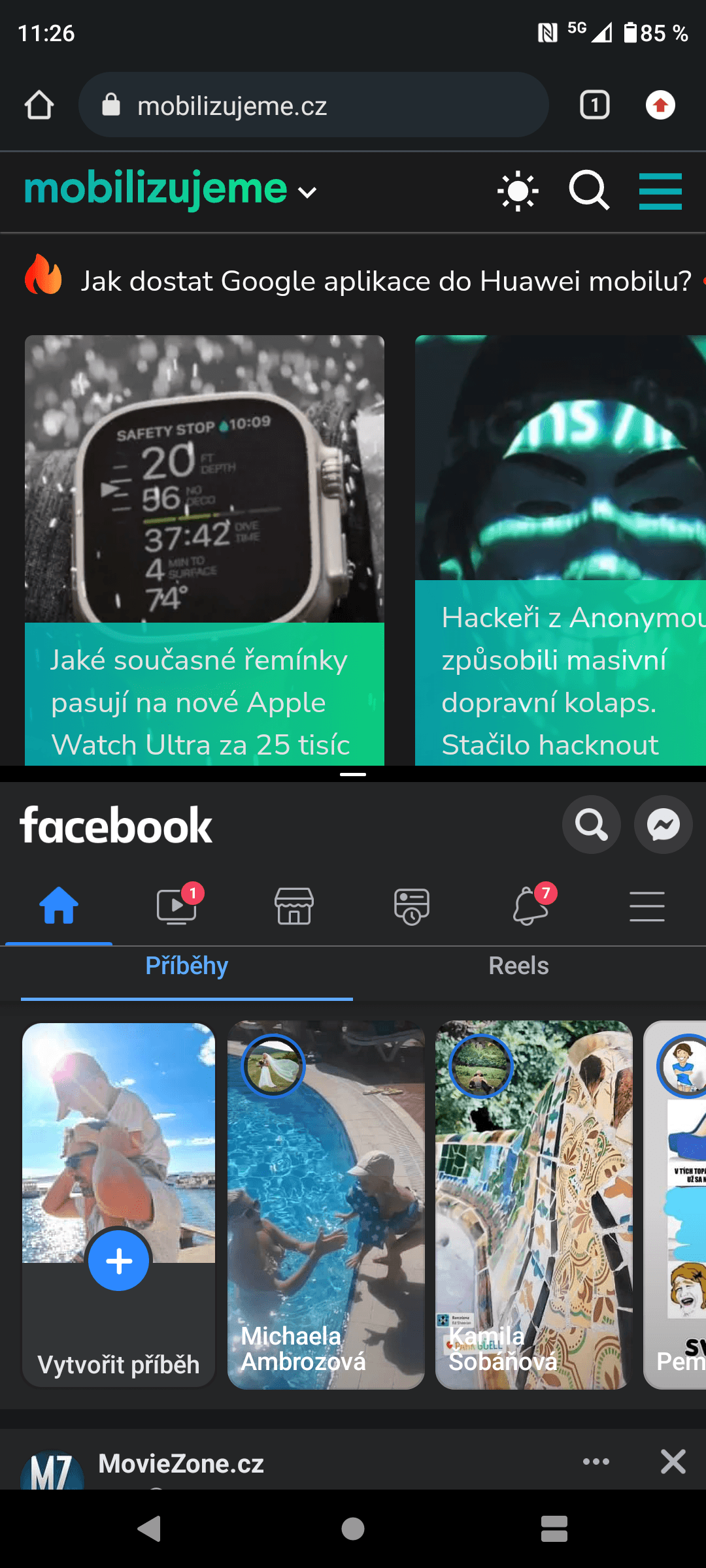
Task: Toggle the light theme sun icon
Action: pyautogui.click(x=518, y=191)
